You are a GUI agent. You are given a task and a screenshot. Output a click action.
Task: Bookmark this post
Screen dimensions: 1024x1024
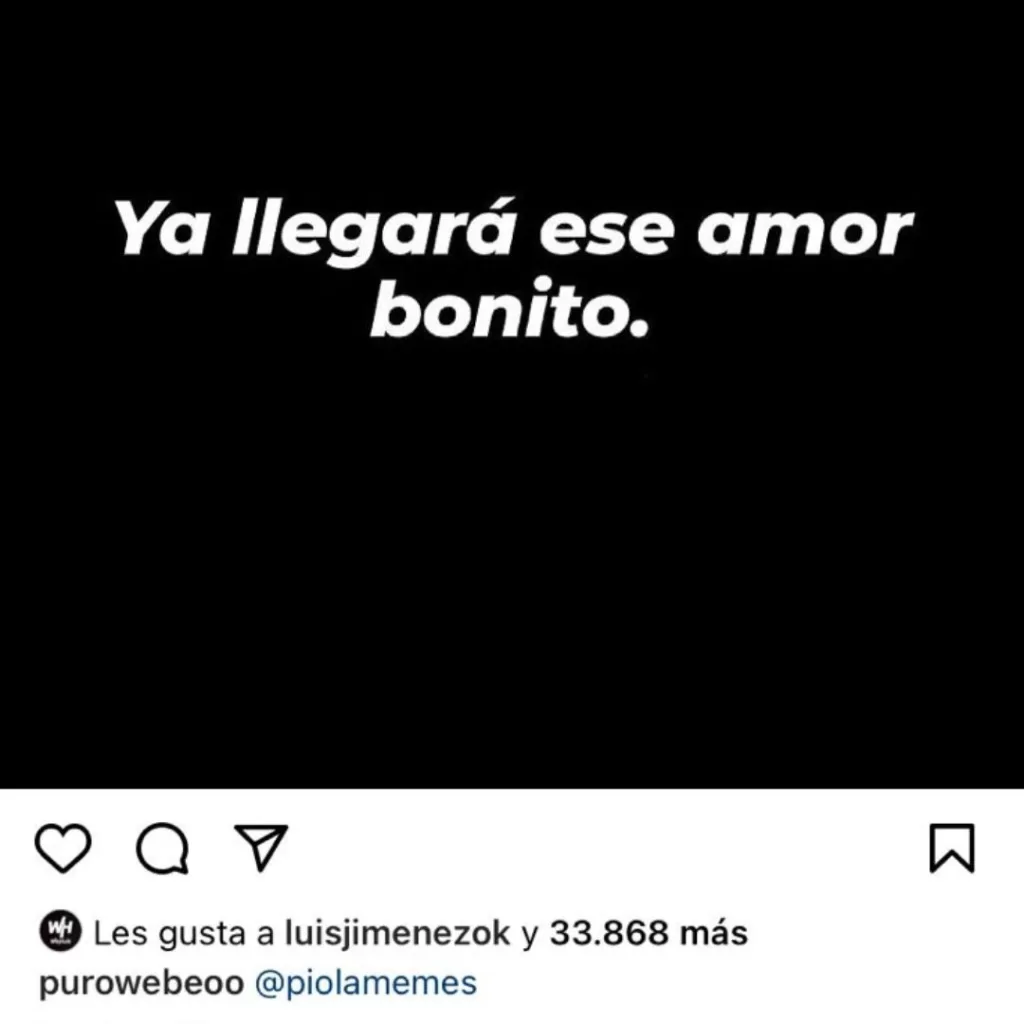[951, 848]
